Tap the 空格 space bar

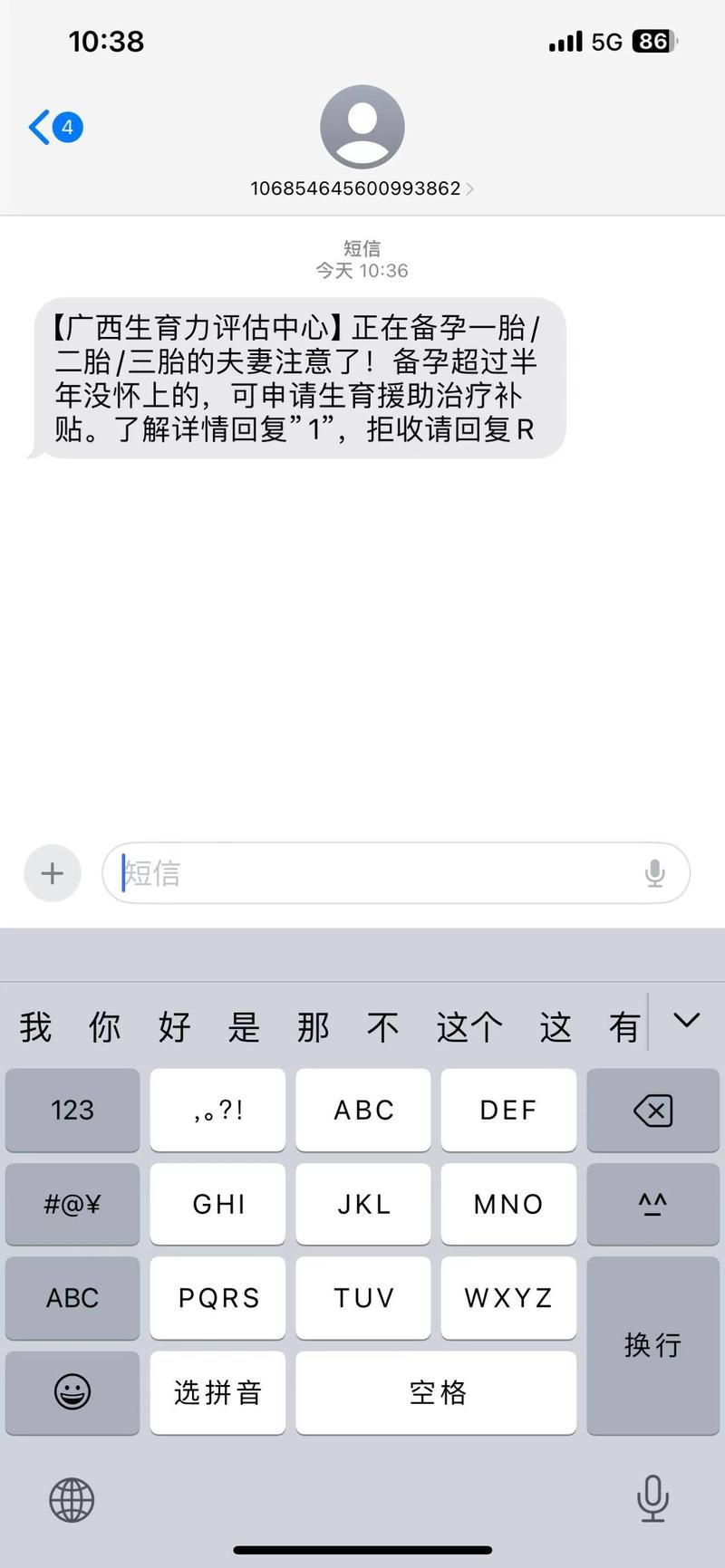[436, 1393]
